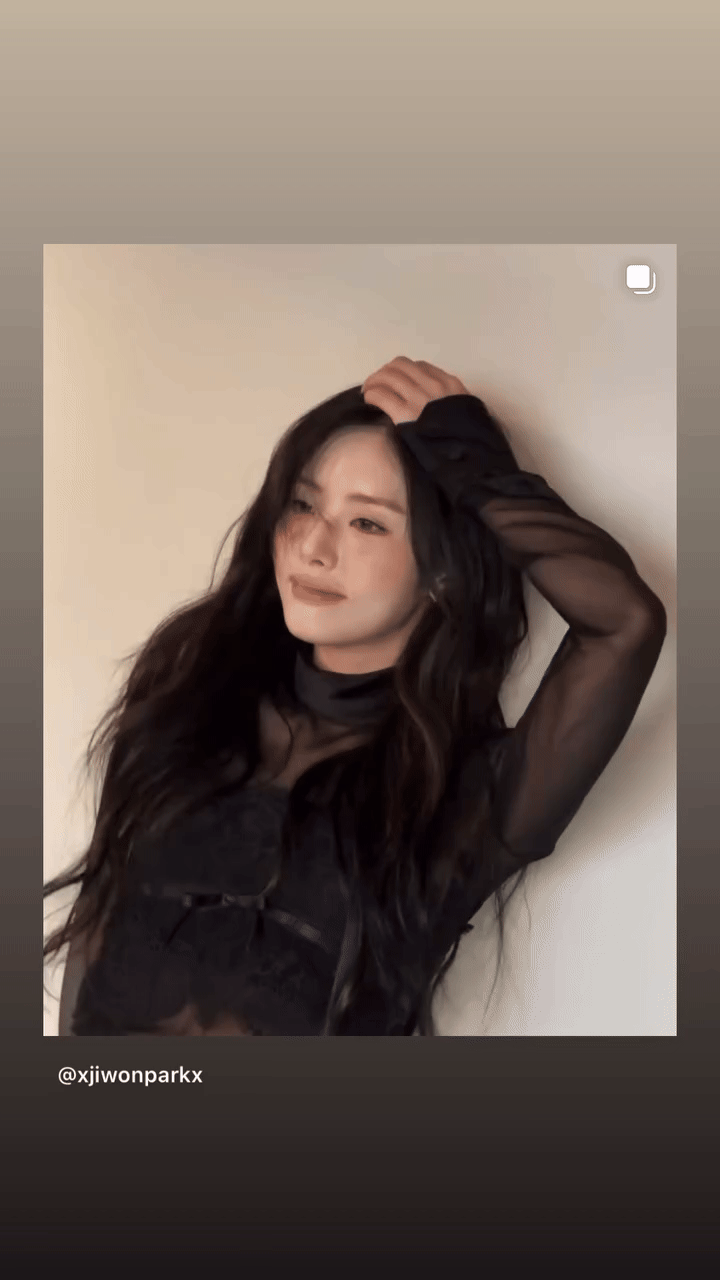
Task: Tap the gradient background above the post
Action: 360,120
